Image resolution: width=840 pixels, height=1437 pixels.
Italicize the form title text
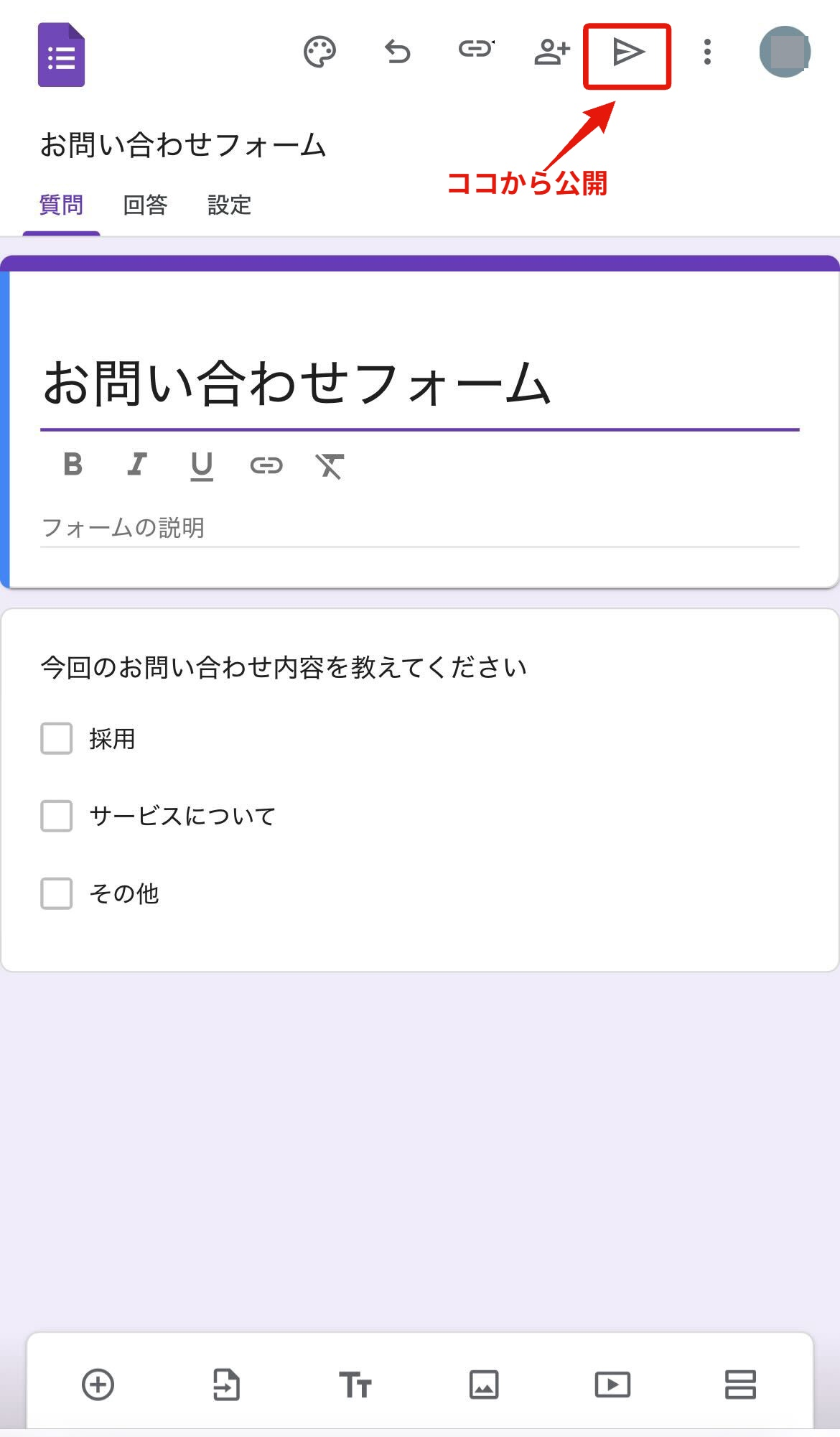point(137,465)
